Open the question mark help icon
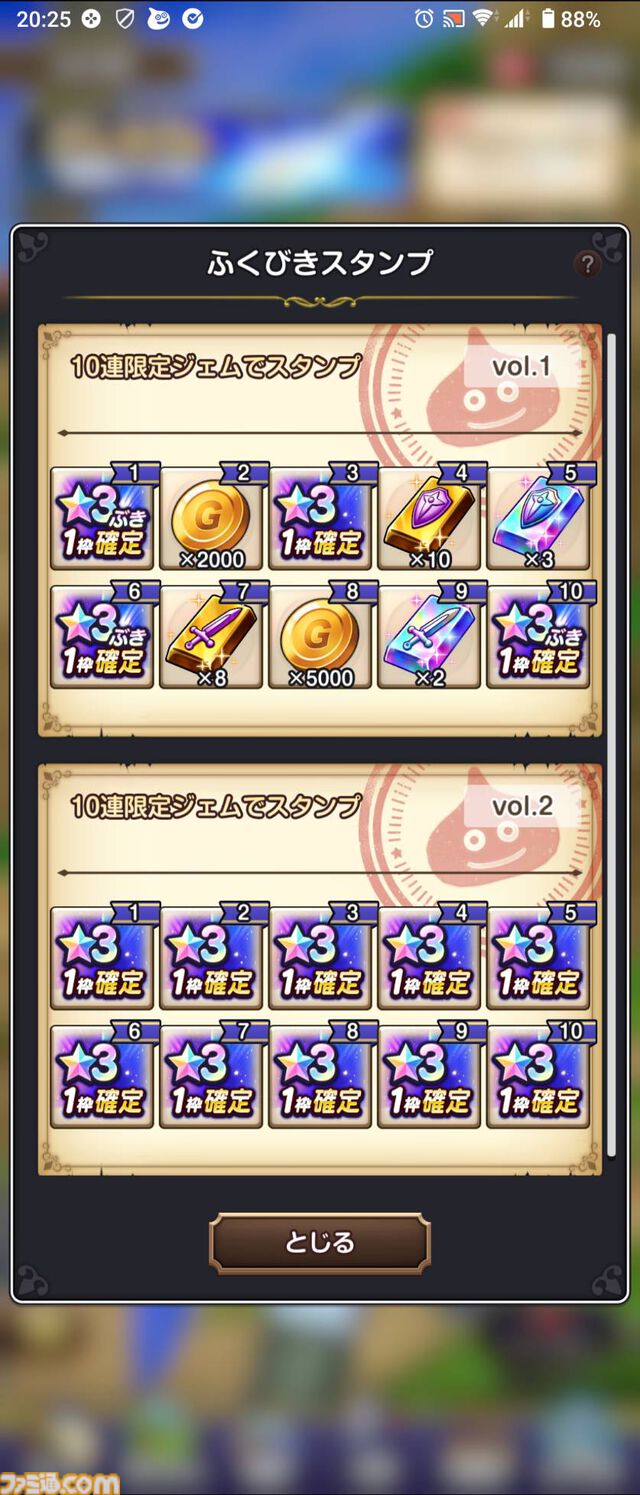Screen dimensions: 640x1495 click(x=587, y=264)
